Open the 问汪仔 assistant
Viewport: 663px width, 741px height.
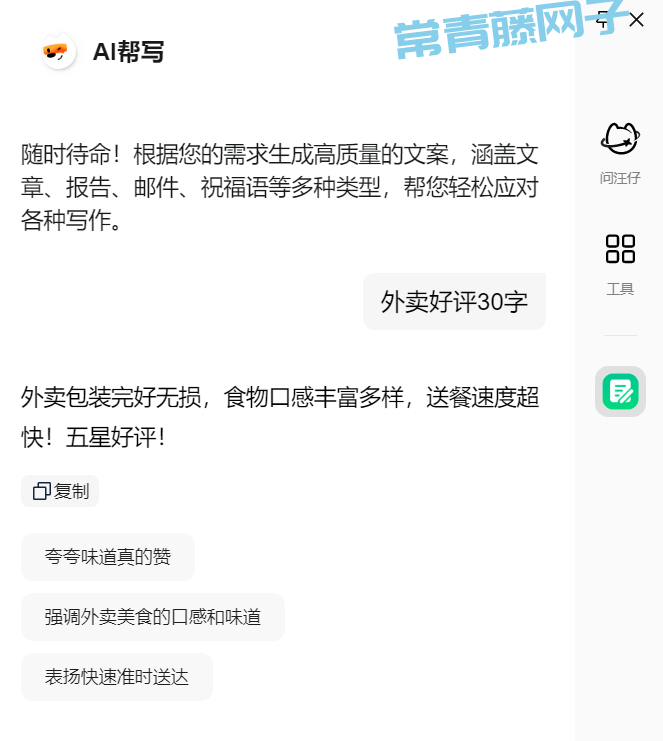620,151
